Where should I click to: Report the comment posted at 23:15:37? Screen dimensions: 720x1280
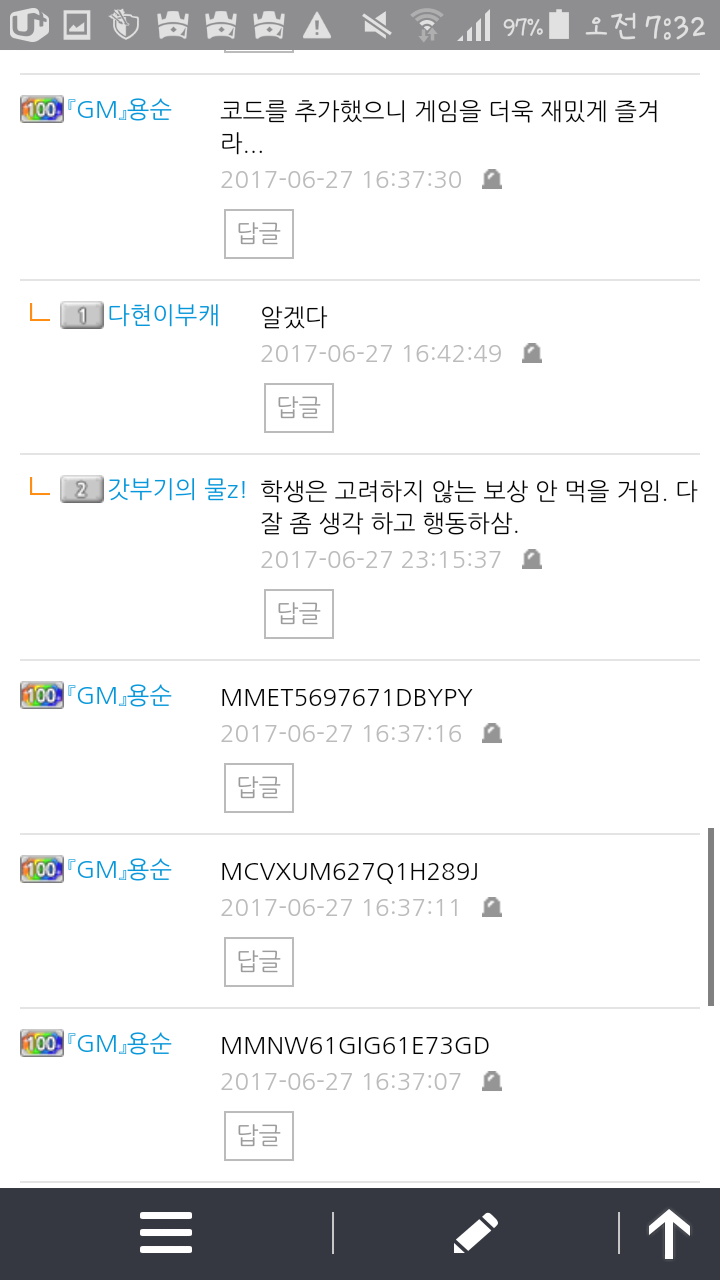(x=532, y=559)
